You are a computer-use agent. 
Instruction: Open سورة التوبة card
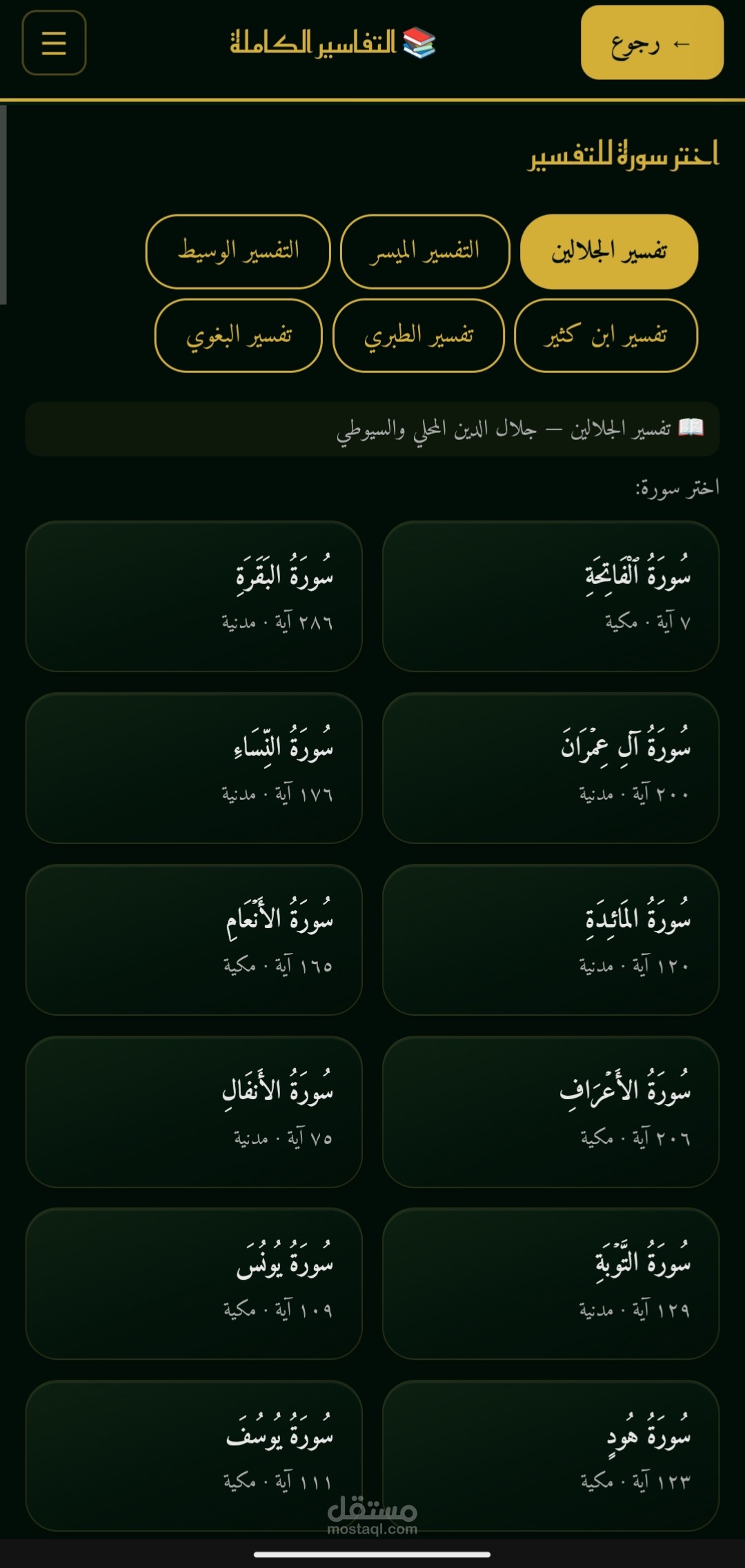(x=551, y=1284)
